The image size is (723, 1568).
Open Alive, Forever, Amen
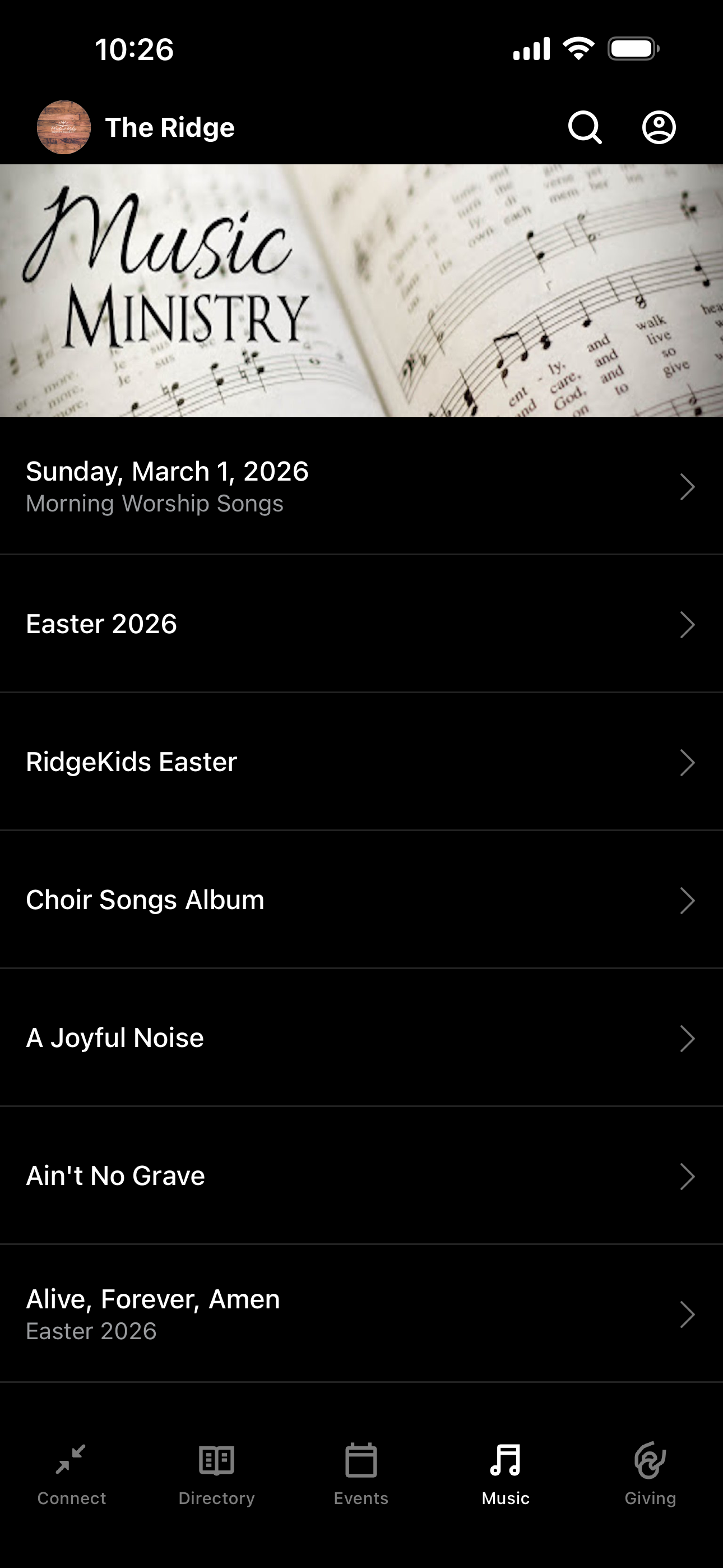click(x=361, y=1314)
